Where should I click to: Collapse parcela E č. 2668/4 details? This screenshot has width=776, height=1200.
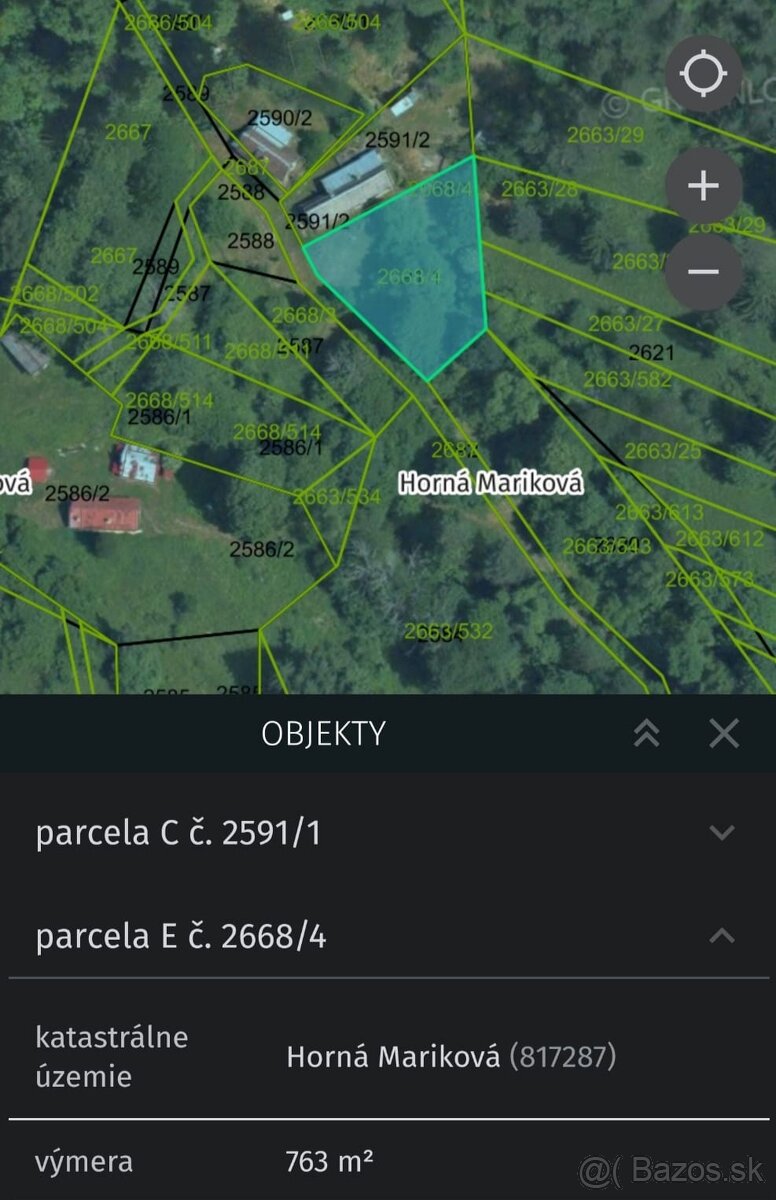pyautogui.click(x=721, y=936)
